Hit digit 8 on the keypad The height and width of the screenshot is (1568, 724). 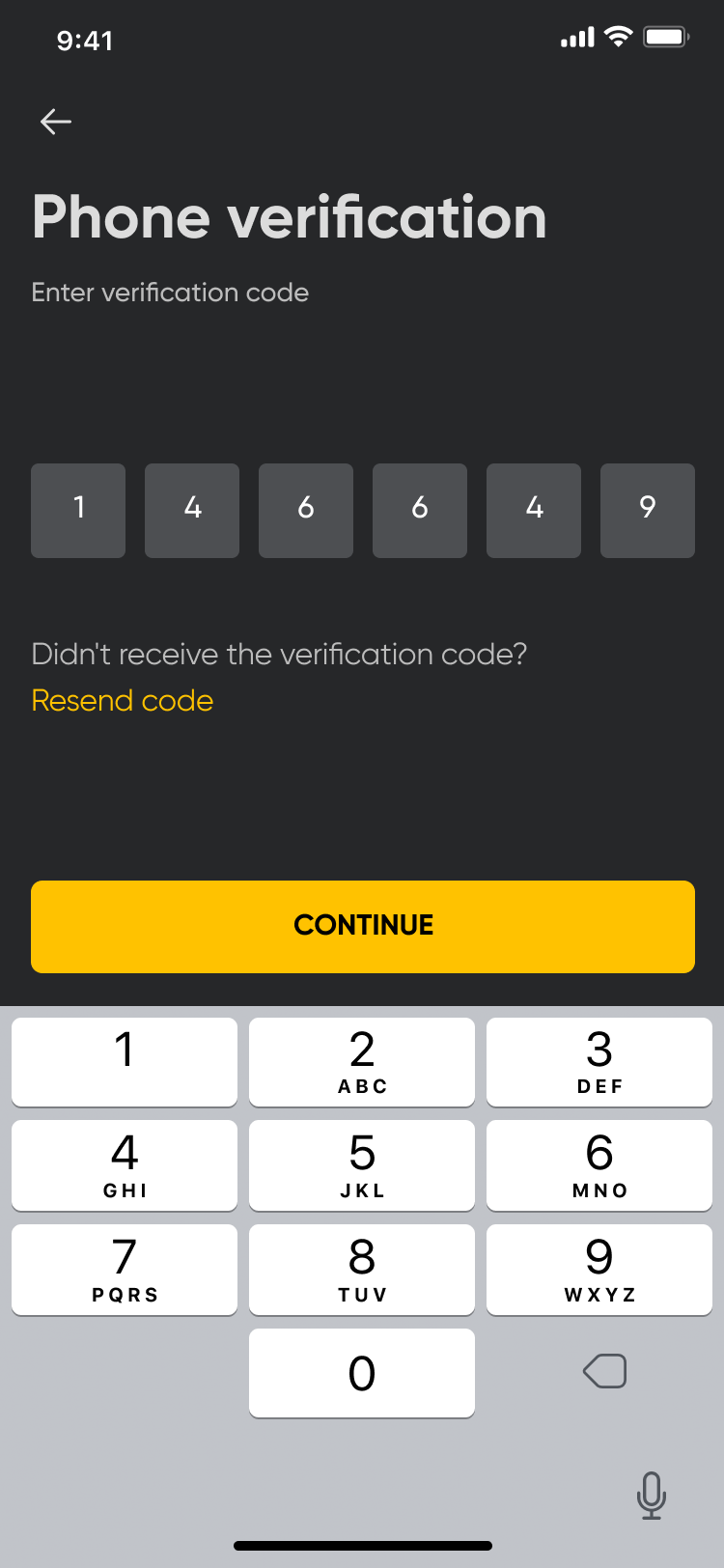[x=362, y=1269]
